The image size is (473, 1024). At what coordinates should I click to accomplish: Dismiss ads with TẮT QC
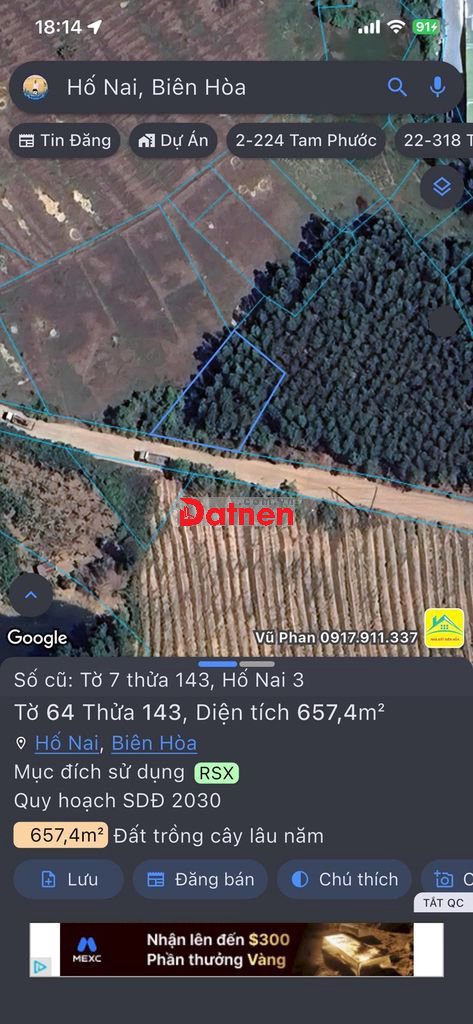tap(443, 903)
